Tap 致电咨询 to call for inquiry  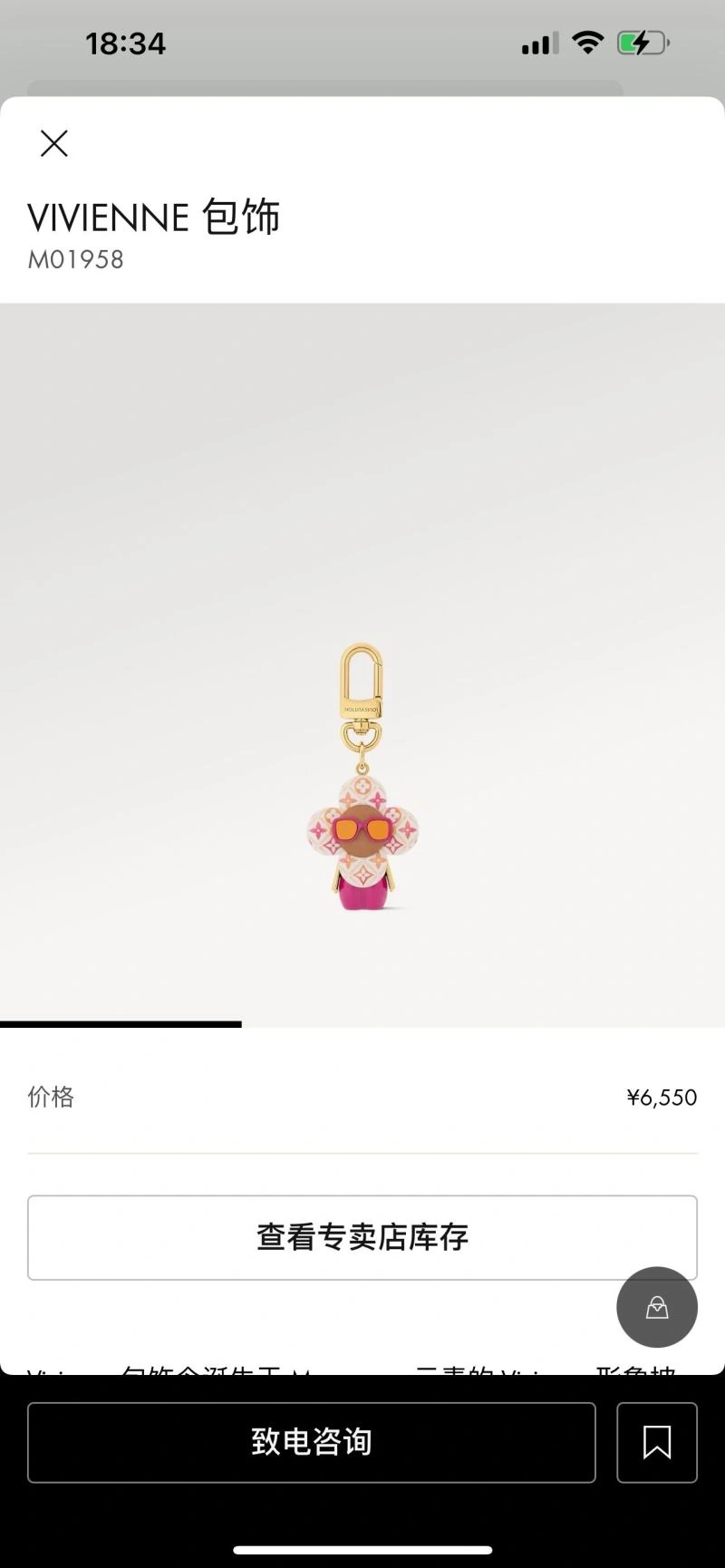tap(311, 1442)
